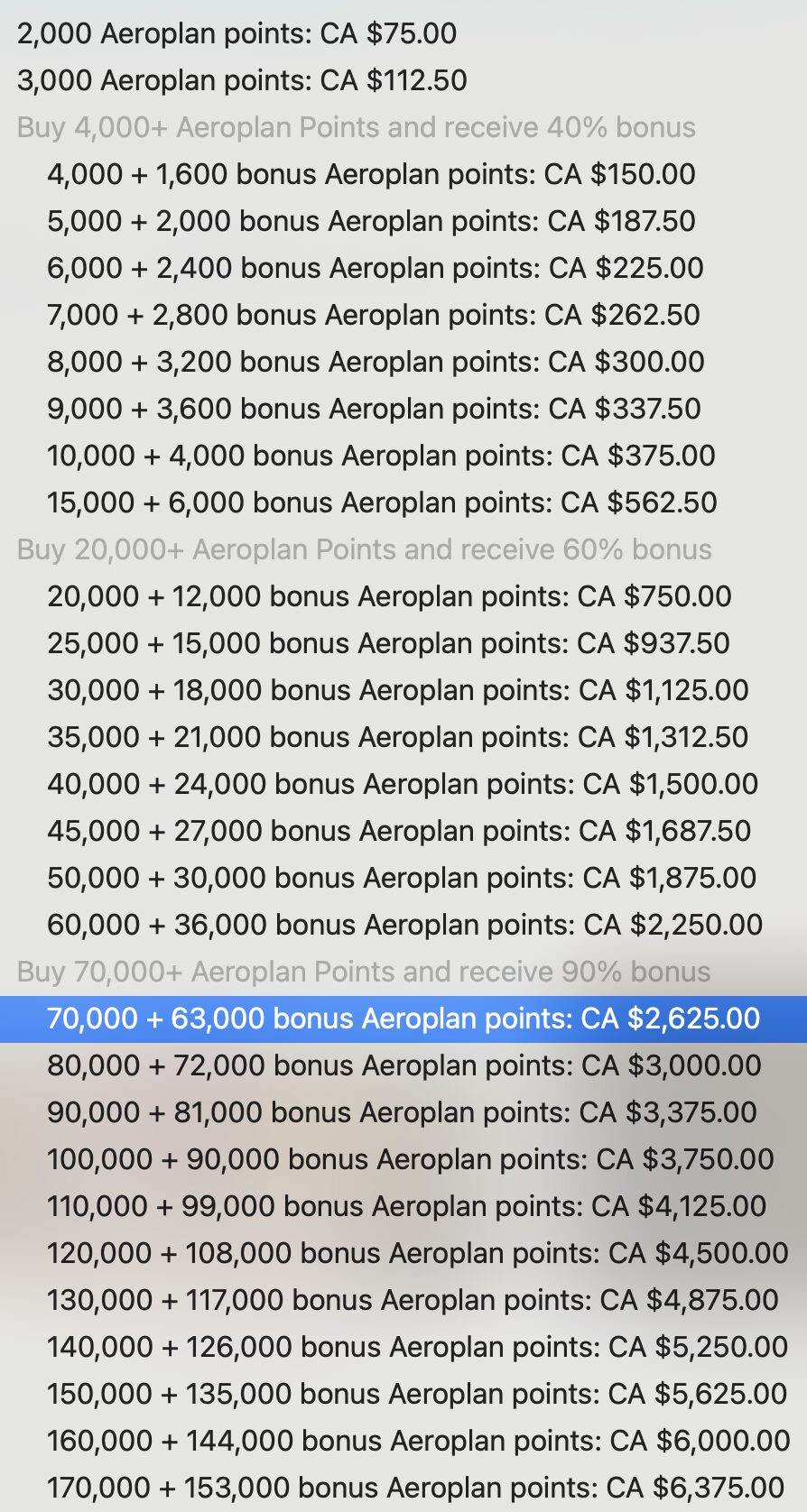This screenshot has width=807, height=1512.
Task: Select 5,000 + 2,000 bonus Aeroplan points
Action: pos(371,221)
